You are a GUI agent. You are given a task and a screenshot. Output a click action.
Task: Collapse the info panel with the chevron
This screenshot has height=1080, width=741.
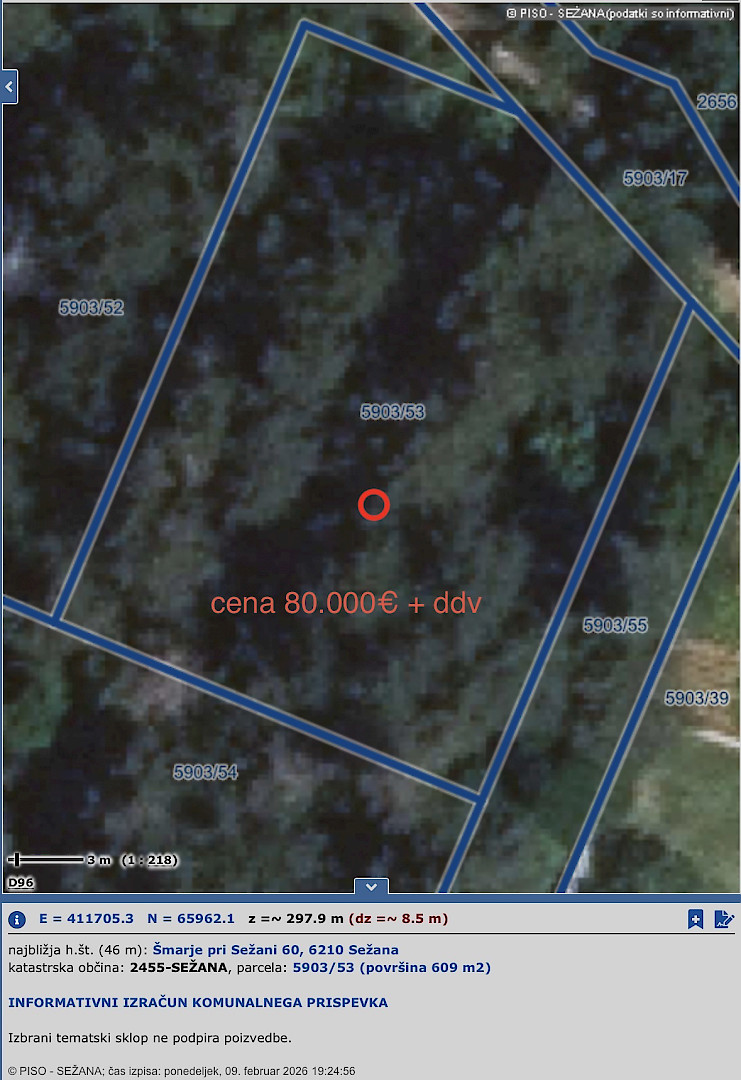pos(371,886)
